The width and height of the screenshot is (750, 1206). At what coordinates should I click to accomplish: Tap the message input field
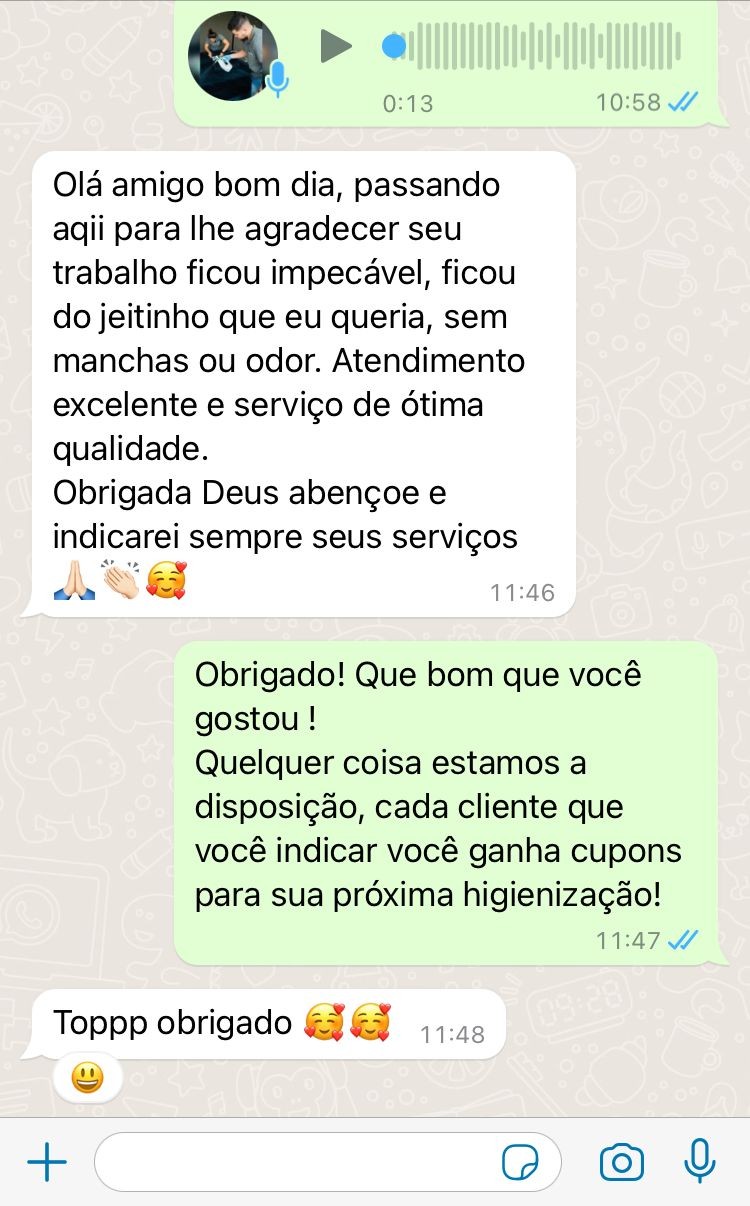tap(300, 1162)
